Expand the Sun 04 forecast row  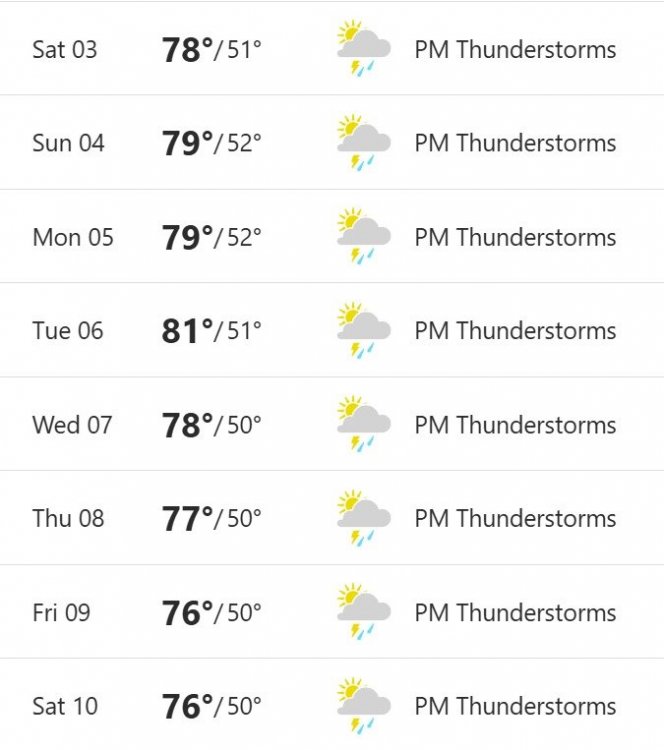coord(330,143)
